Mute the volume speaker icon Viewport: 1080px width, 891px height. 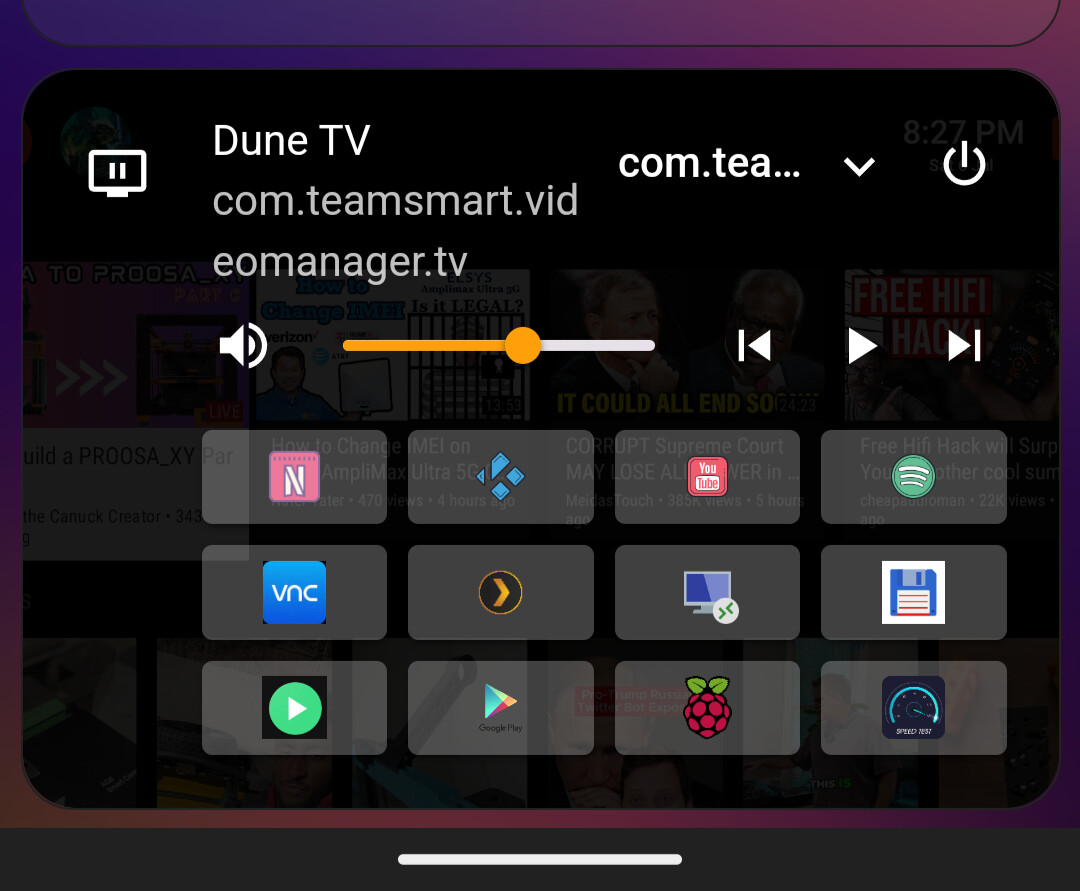click(243, 346)
